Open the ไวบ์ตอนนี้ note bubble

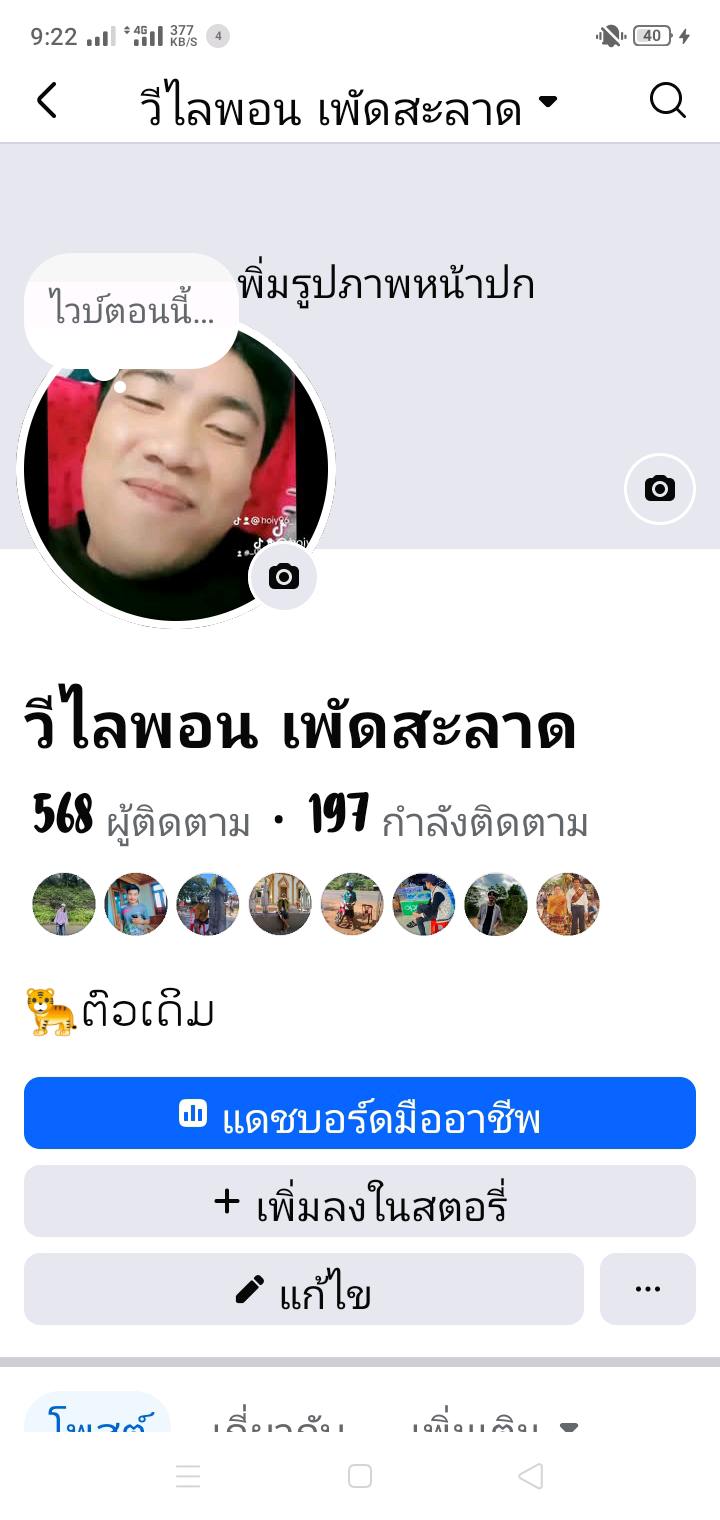pos(131,311)
